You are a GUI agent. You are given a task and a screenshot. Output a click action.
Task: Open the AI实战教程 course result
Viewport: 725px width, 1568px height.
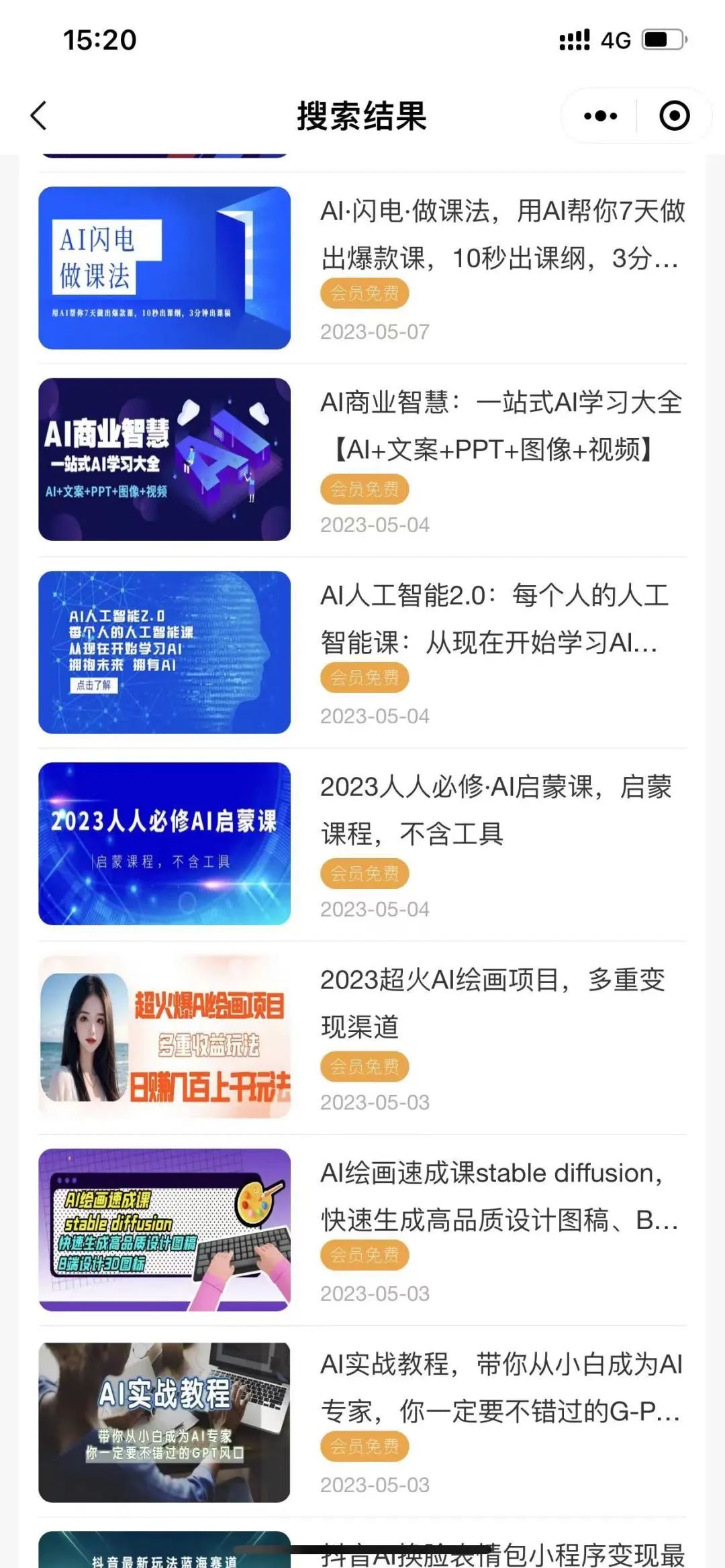[x=501, y=1388]
